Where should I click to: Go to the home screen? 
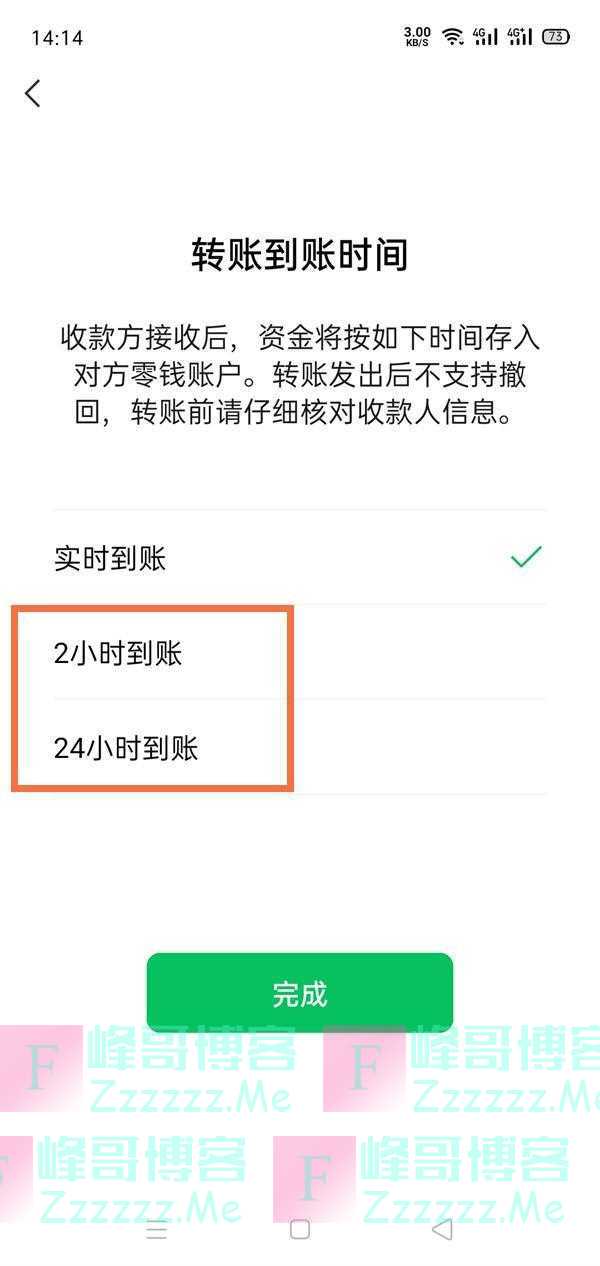[300, 1230]
